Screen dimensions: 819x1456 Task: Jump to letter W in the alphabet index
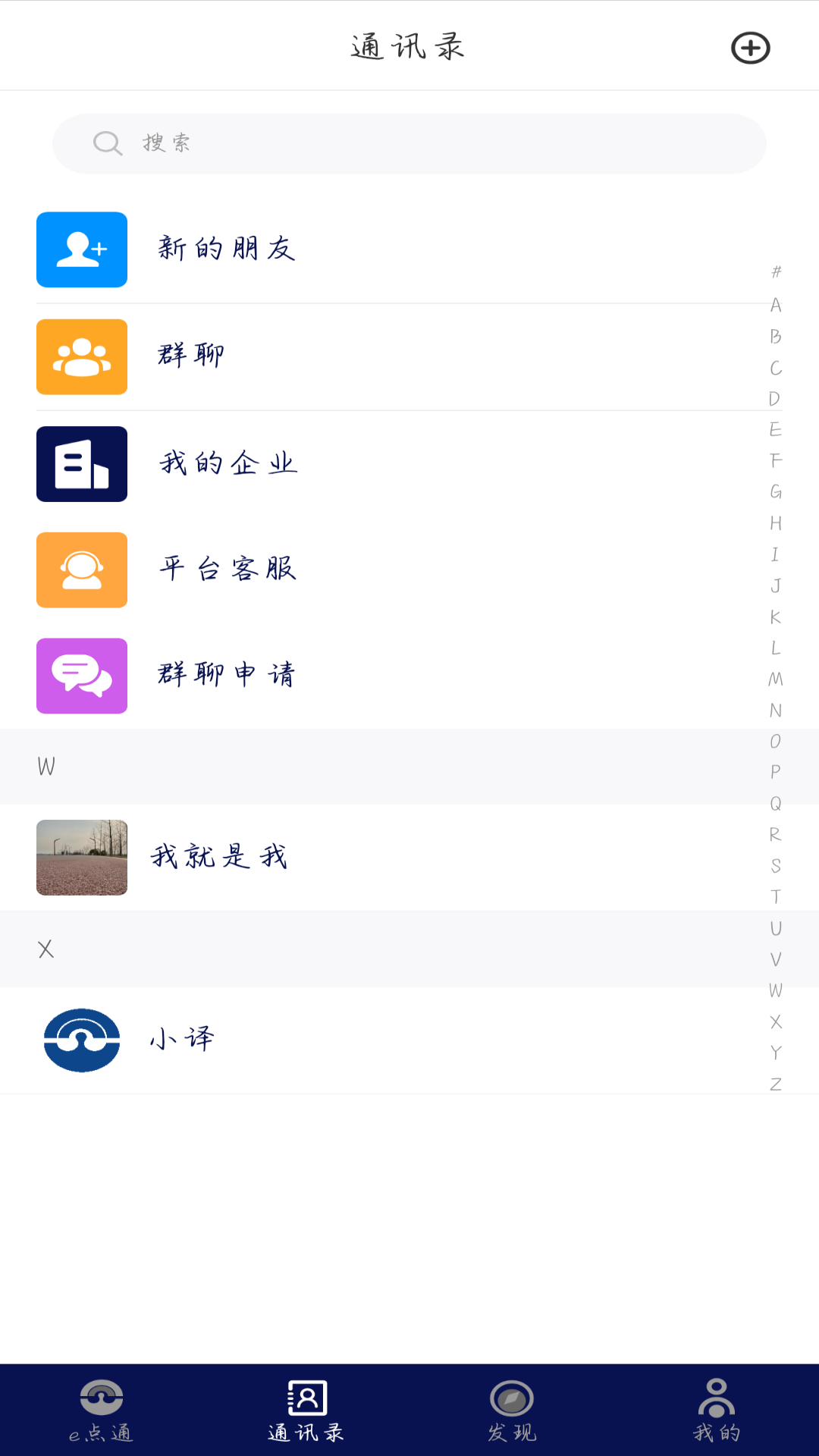point(775,990)
